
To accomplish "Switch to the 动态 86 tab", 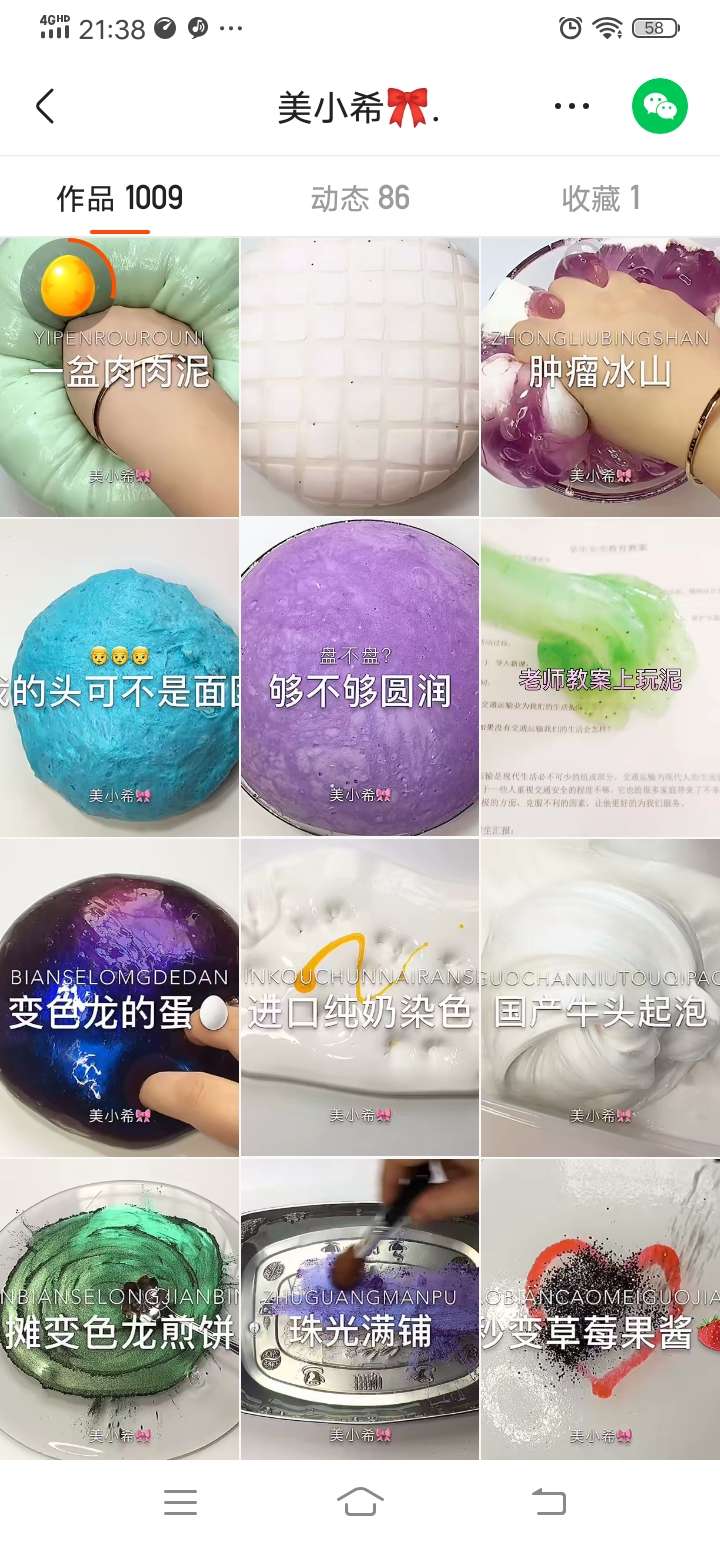I will (360, 198).
